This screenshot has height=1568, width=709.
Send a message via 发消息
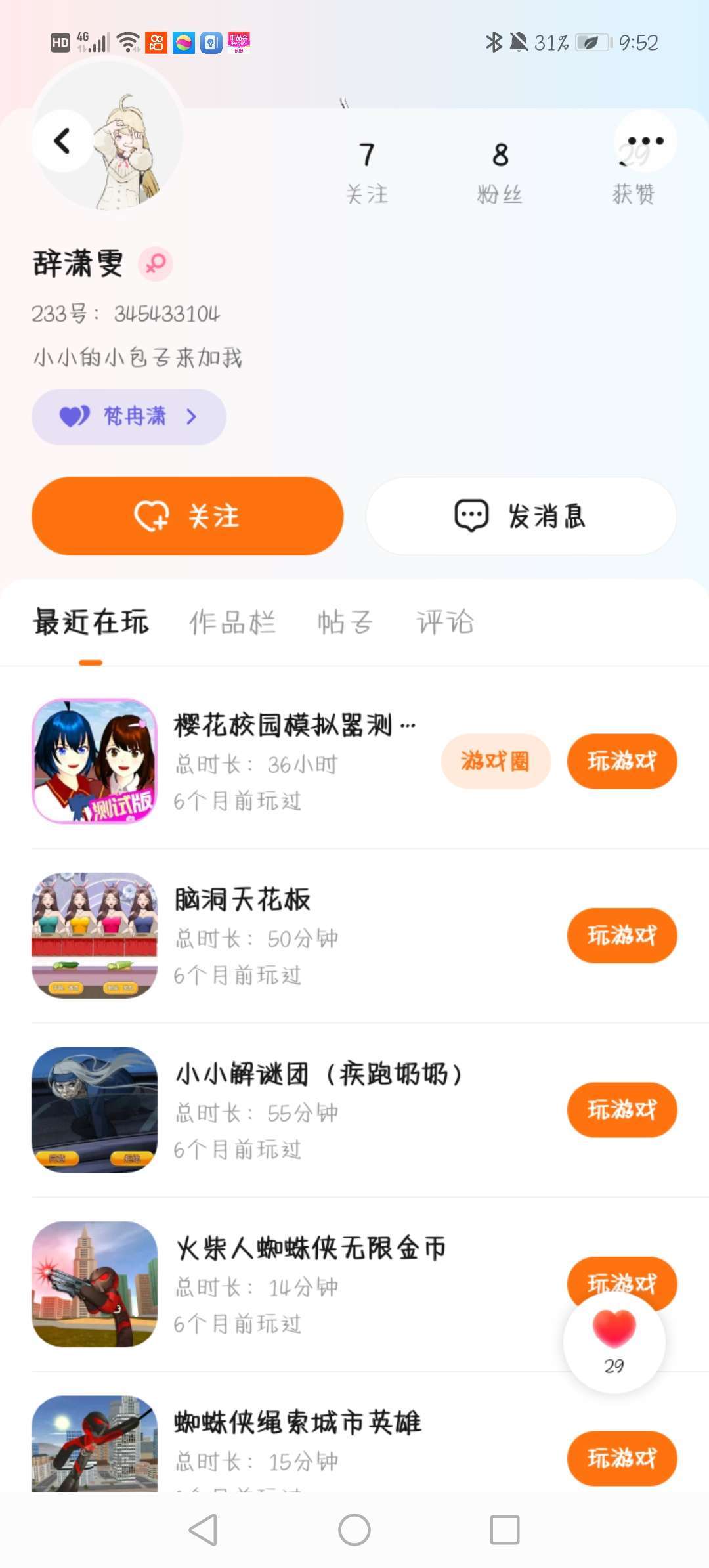[521, 516]
